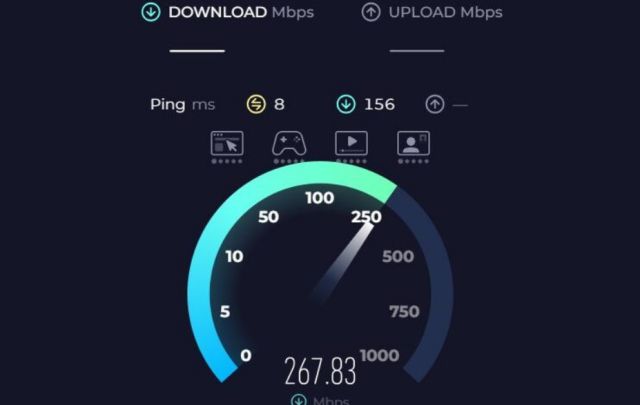The image size is (640, 405).
Task: Open the web browsing experience icon
Action: [x=227, y=143]
